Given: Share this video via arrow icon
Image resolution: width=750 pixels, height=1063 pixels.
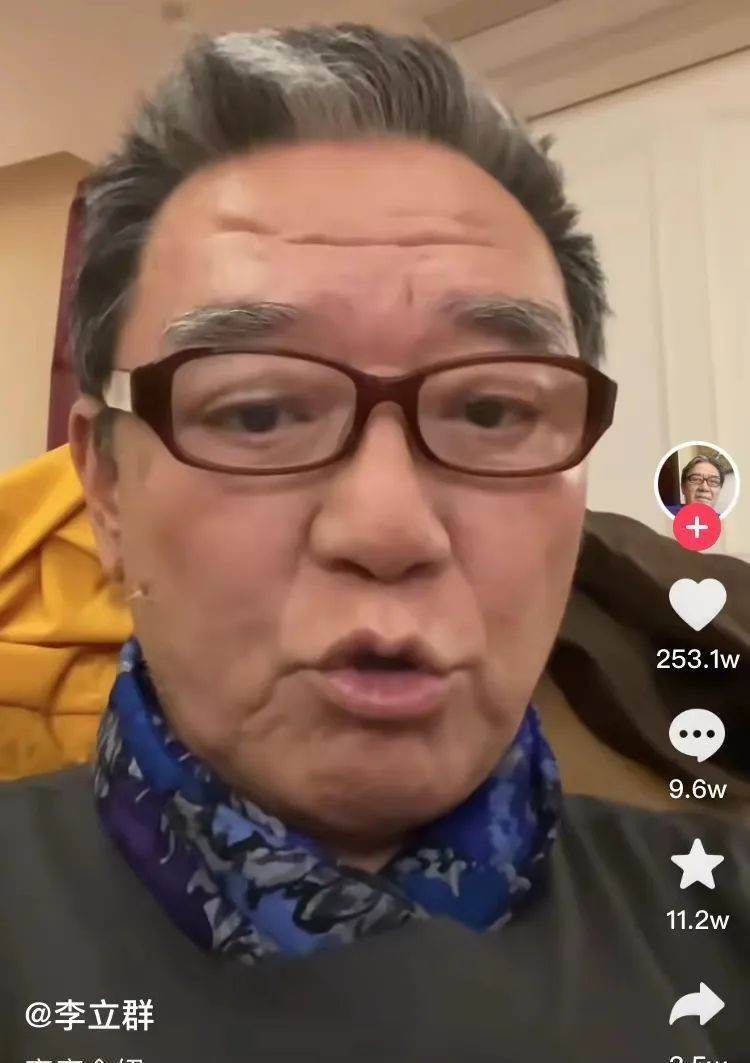Looking at the screenshot, I should point(697,1003).
